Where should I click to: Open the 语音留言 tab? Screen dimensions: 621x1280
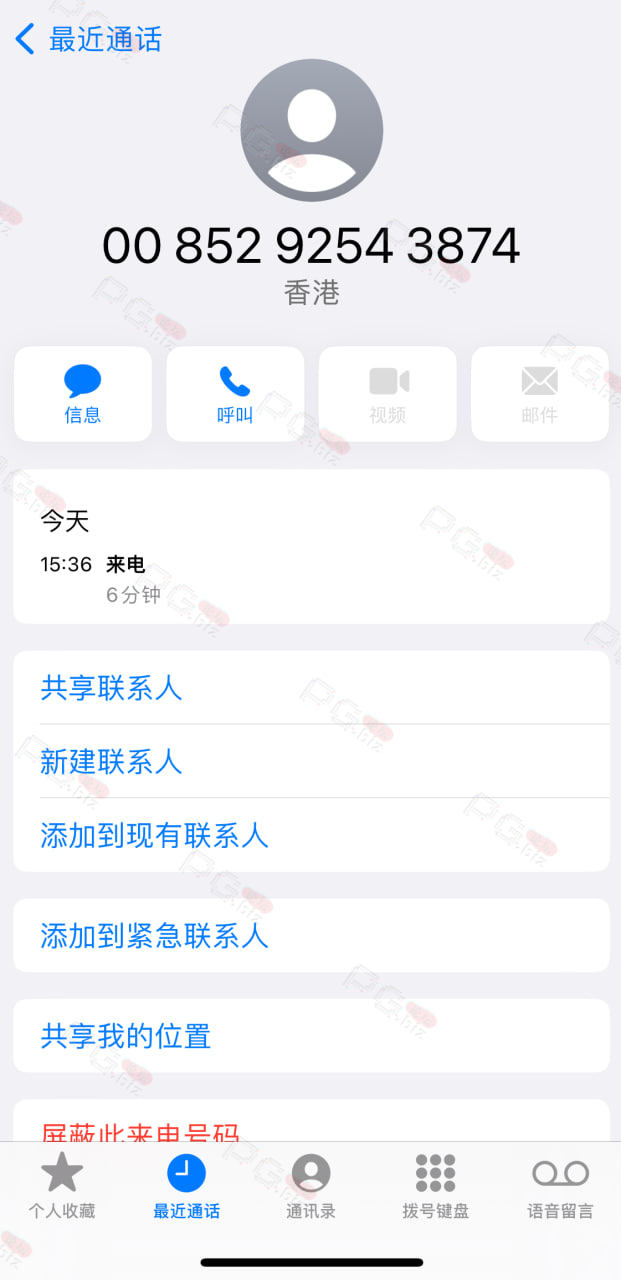coord(560,1186)
